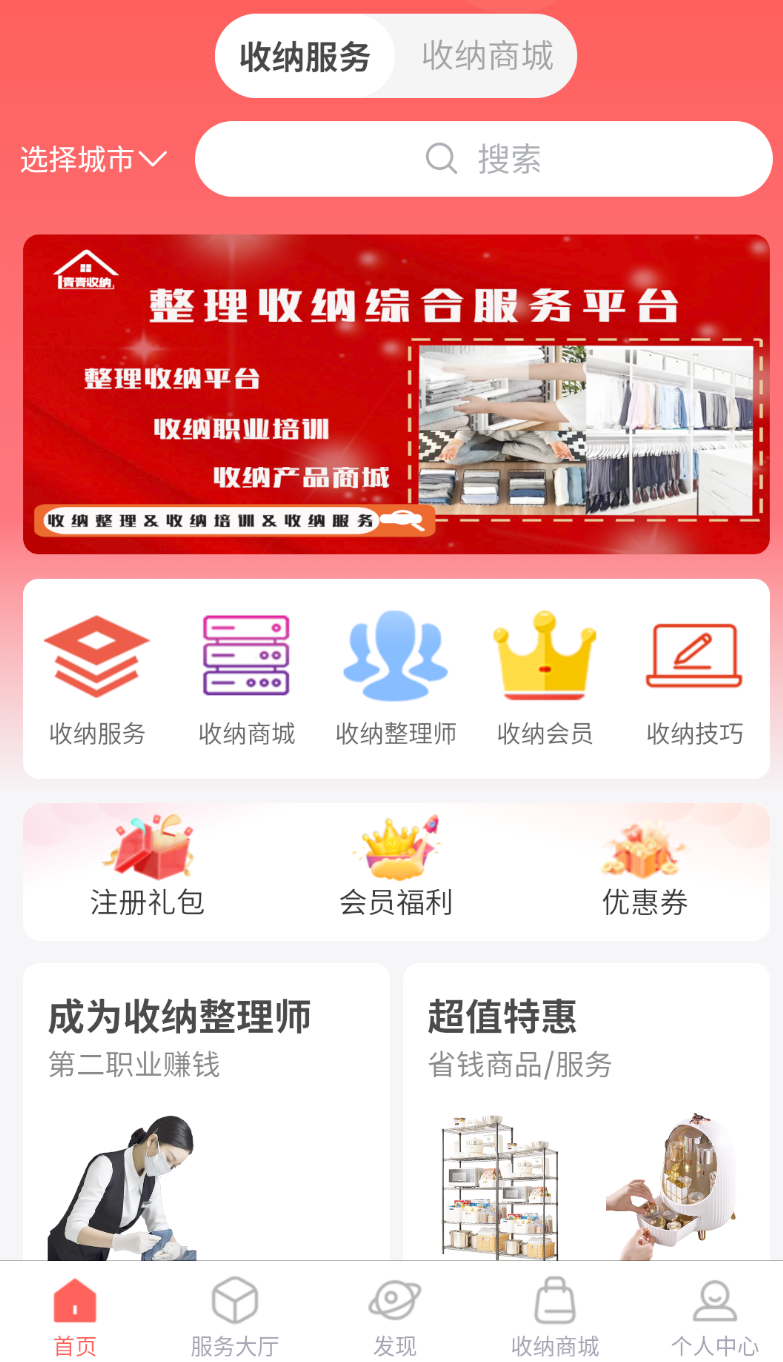
Task: Open the 整理收纳综合服务平台 banner
Action: (396, 394)
